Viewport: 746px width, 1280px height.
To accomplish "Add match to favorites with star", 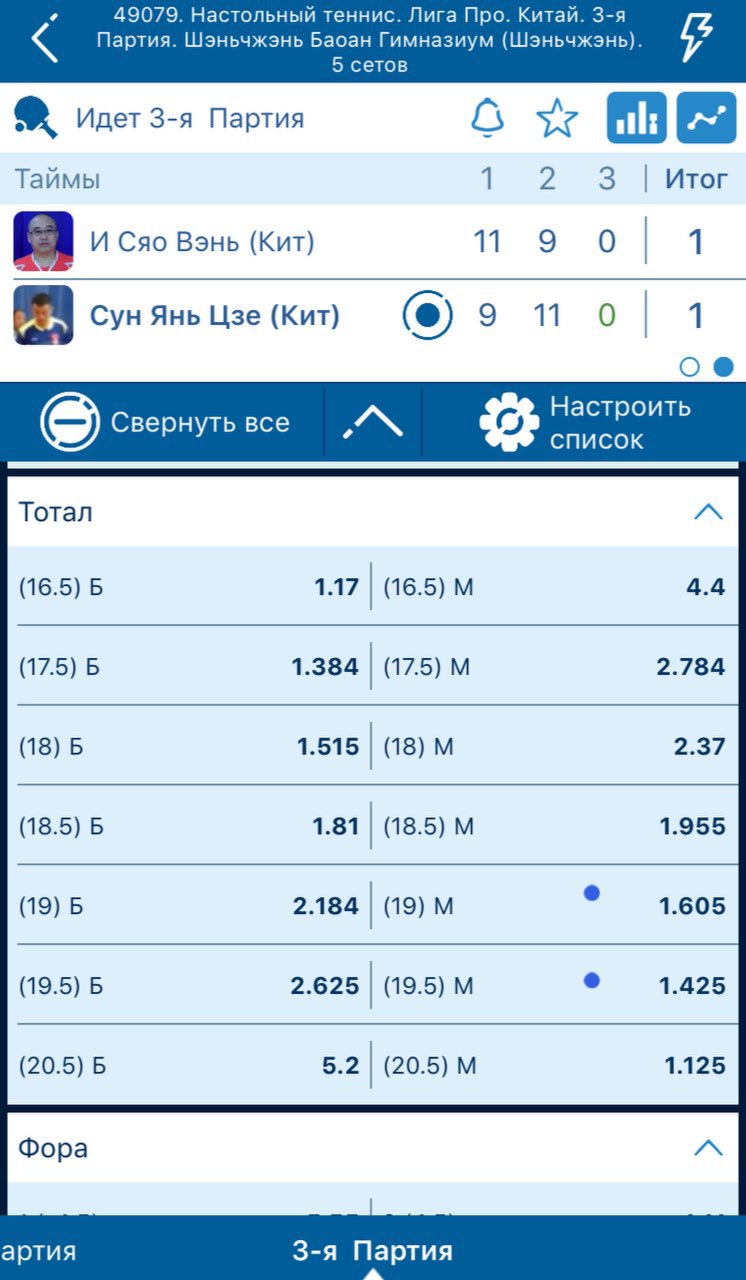I will tap(557, 118).
